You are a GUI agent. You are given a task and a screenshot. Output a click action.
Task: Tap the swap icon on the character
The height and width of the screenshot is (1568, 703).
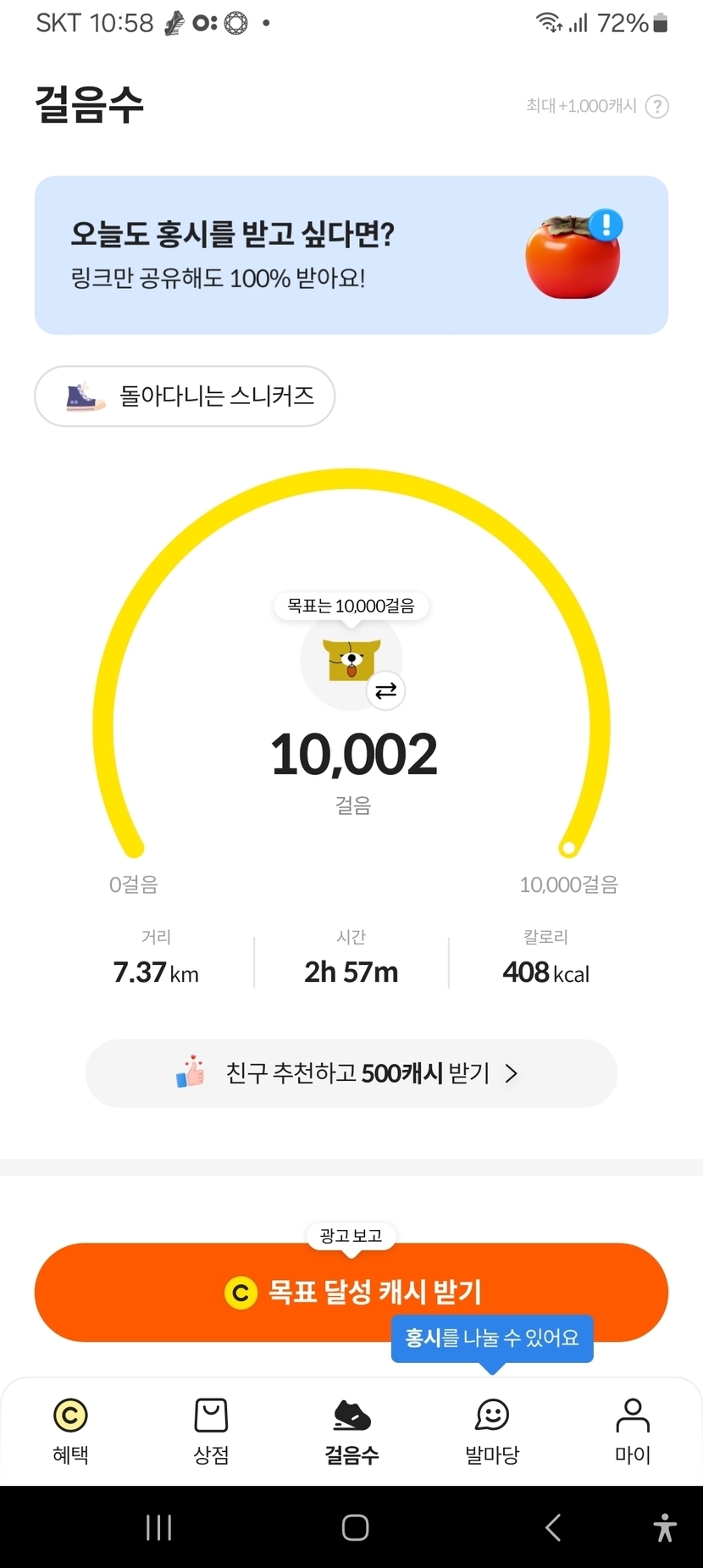click(385, 690)
